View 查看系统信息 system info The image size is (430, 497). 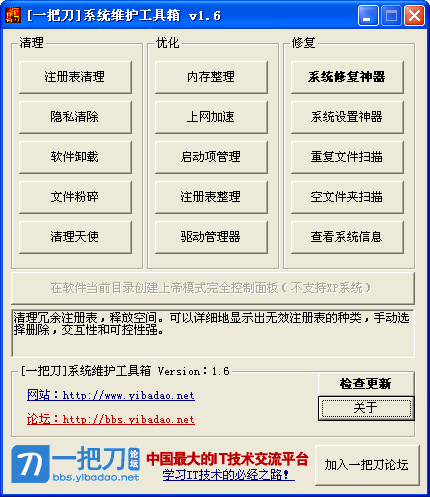(x=347, y=237)
